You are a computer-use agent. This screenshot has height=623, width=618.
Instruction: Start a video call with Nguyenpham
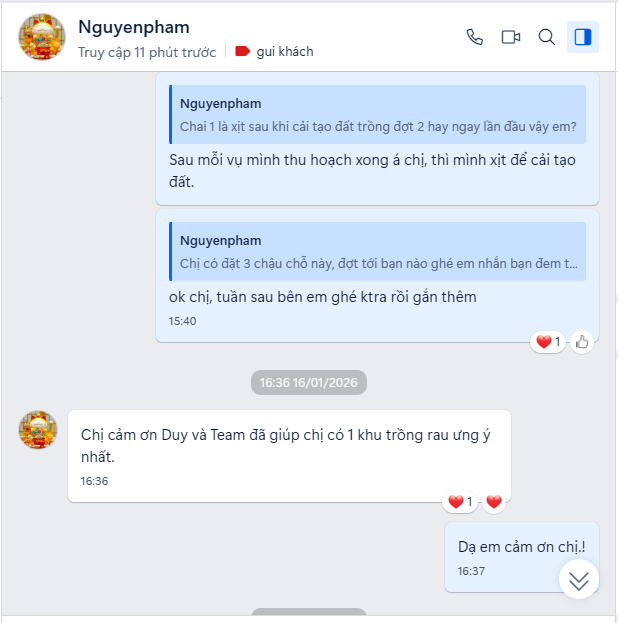click(511, 37)
